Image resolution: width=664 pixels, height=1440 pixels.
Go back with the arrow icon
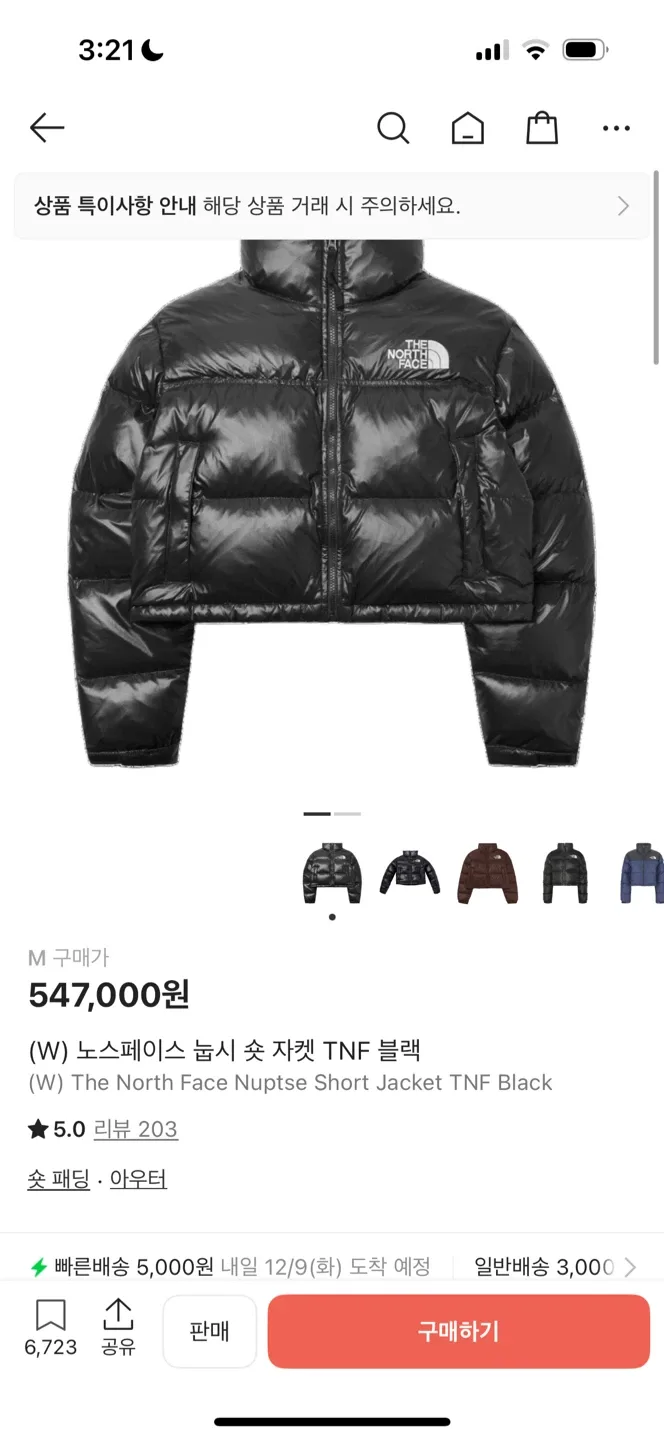point(47,128)
